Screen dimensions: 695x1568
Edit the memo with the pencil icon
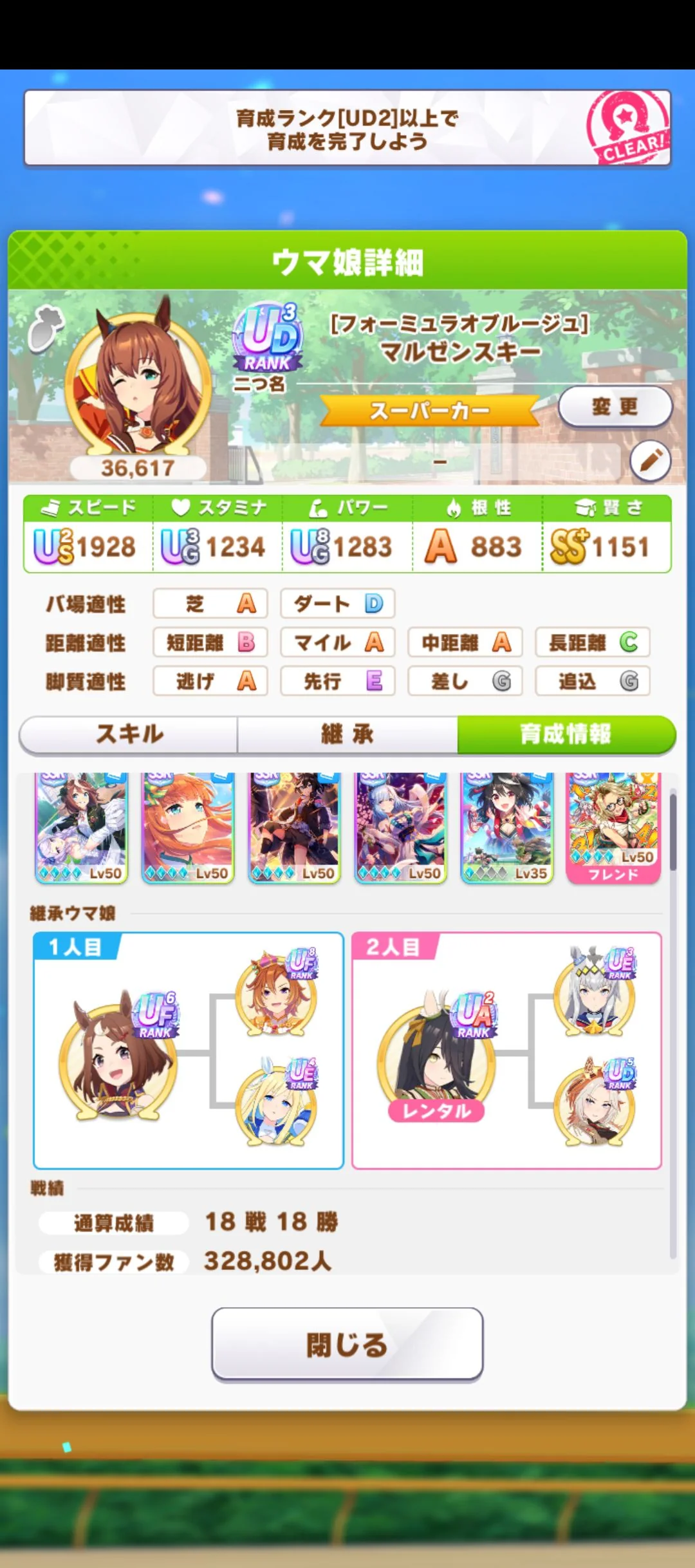pyautogui.click(x=650, y=461)
